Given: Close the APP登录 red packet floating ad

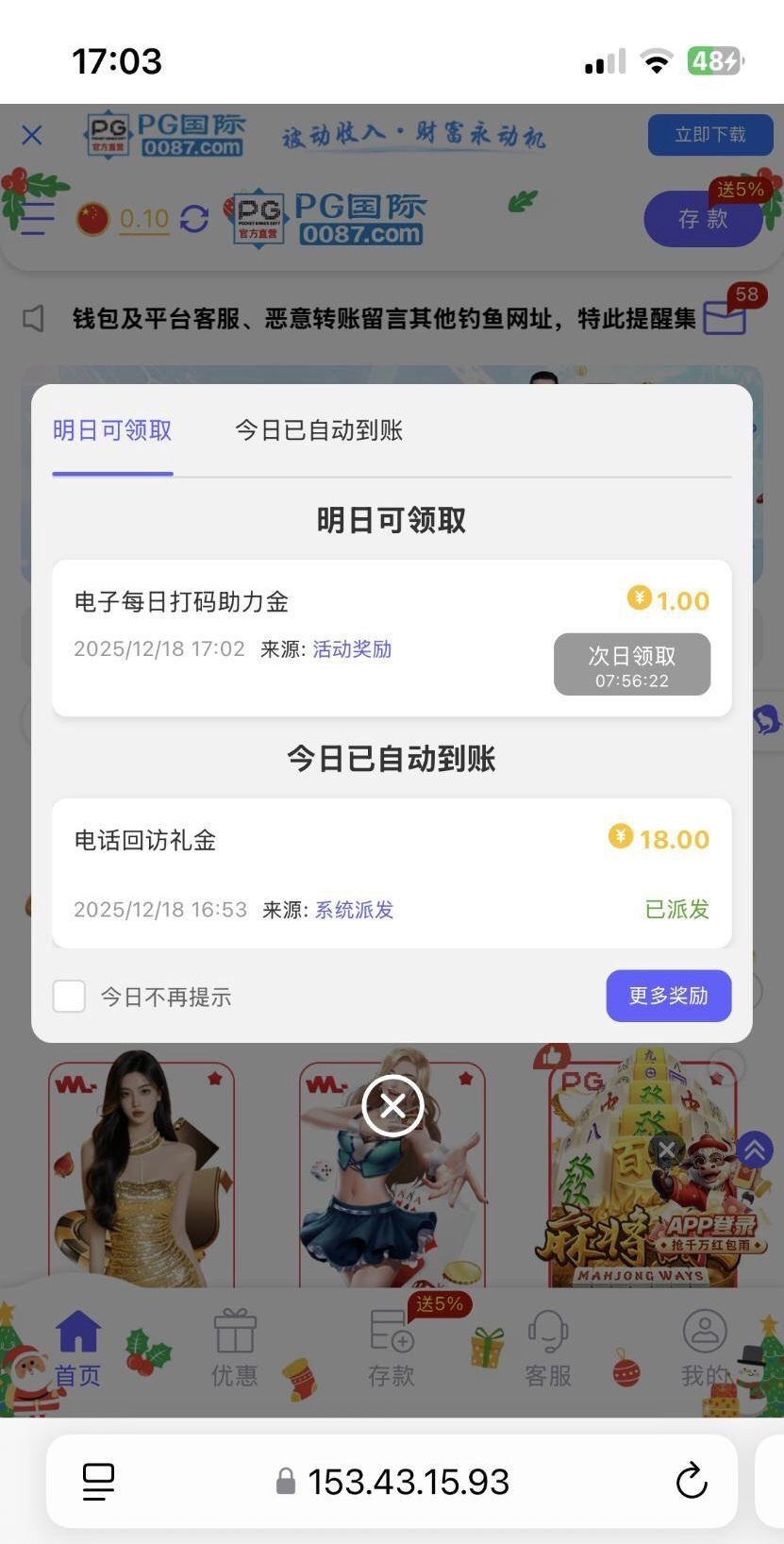Looking at the screenshot, I should tap(666, 1150).
